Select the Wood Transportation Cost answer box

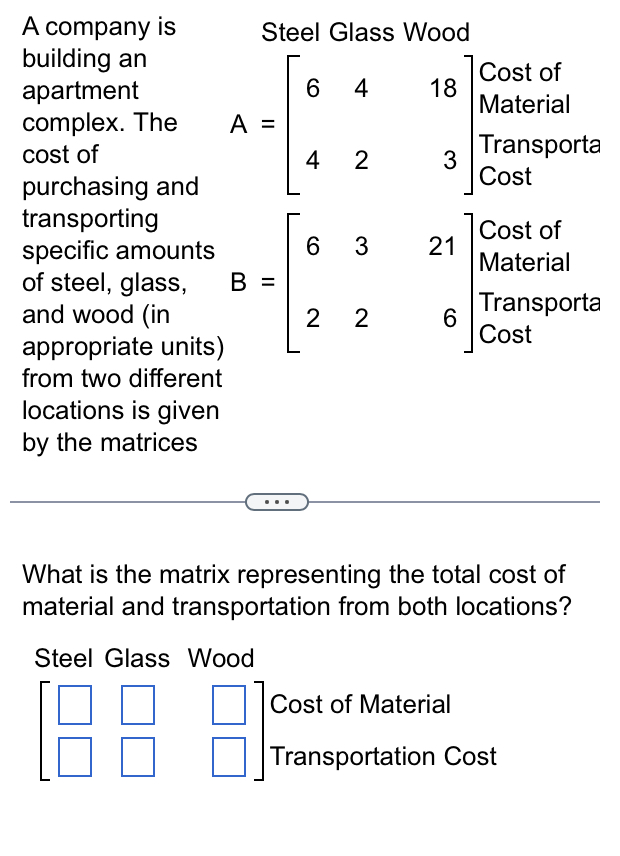[229, 757]
